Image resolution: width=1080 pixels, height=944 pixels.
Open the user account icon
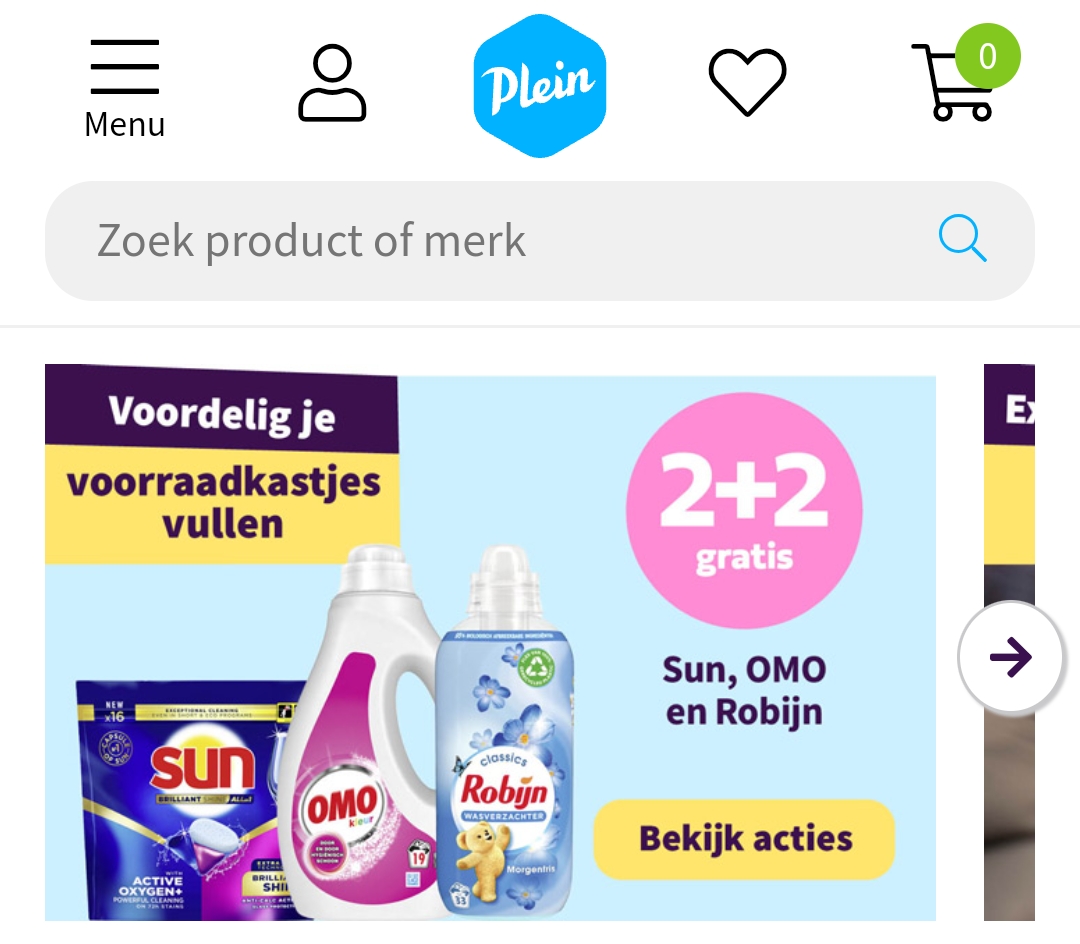tap(332, 84)
